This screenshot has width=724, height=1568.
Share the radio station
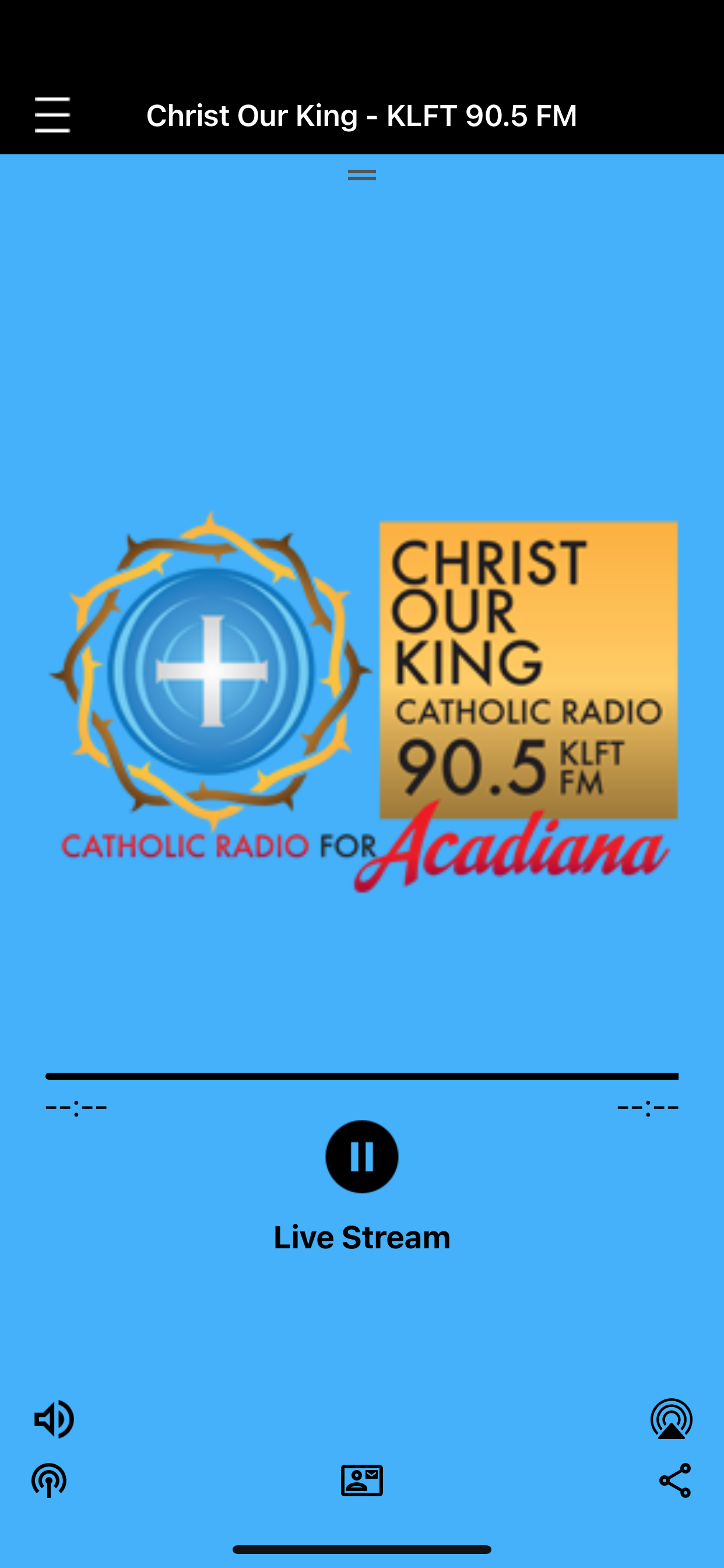click(x=676, y=1480)
